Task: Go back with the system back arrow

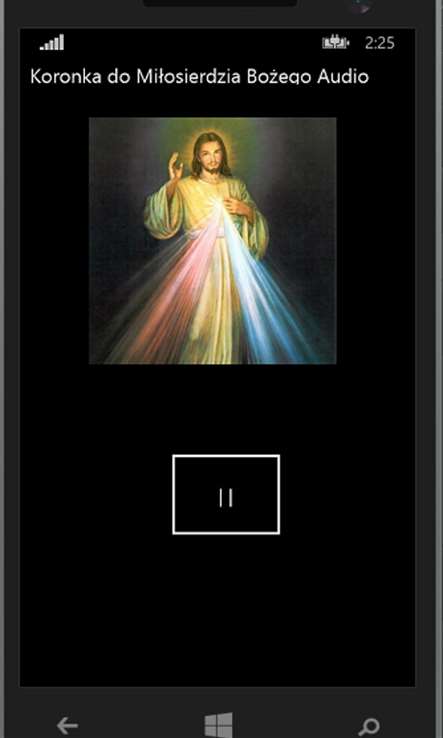Action: [67, 725]
